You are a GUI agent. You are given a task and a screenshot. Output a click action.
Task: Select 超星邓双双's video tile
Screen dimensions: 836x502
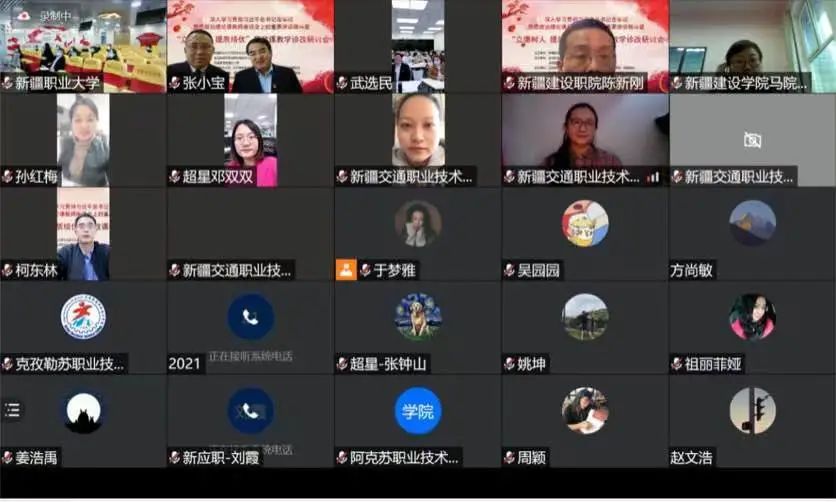[x=250, y=140]
